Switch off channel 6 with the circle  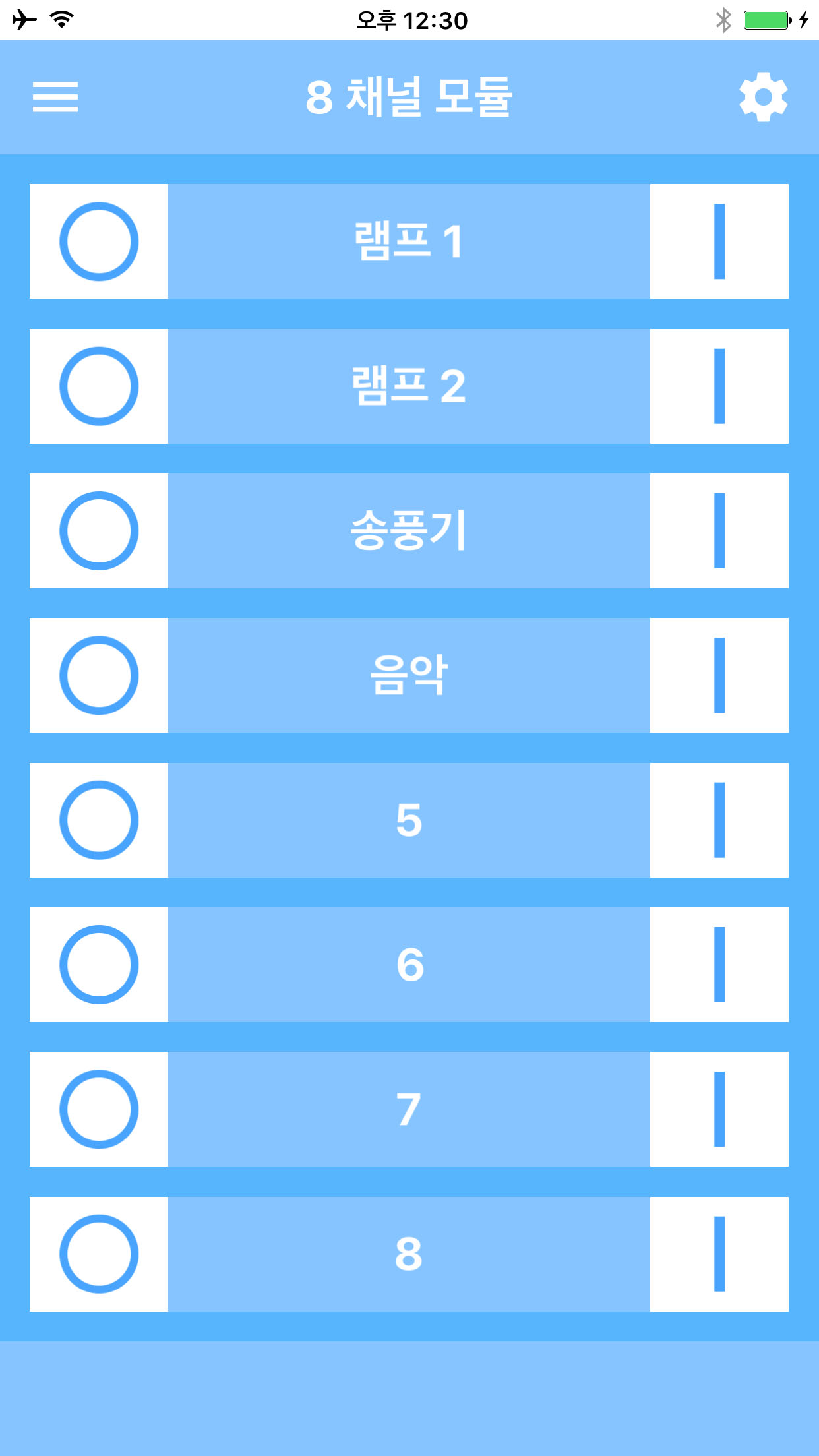pyautogui.click(x=99, y=965)
